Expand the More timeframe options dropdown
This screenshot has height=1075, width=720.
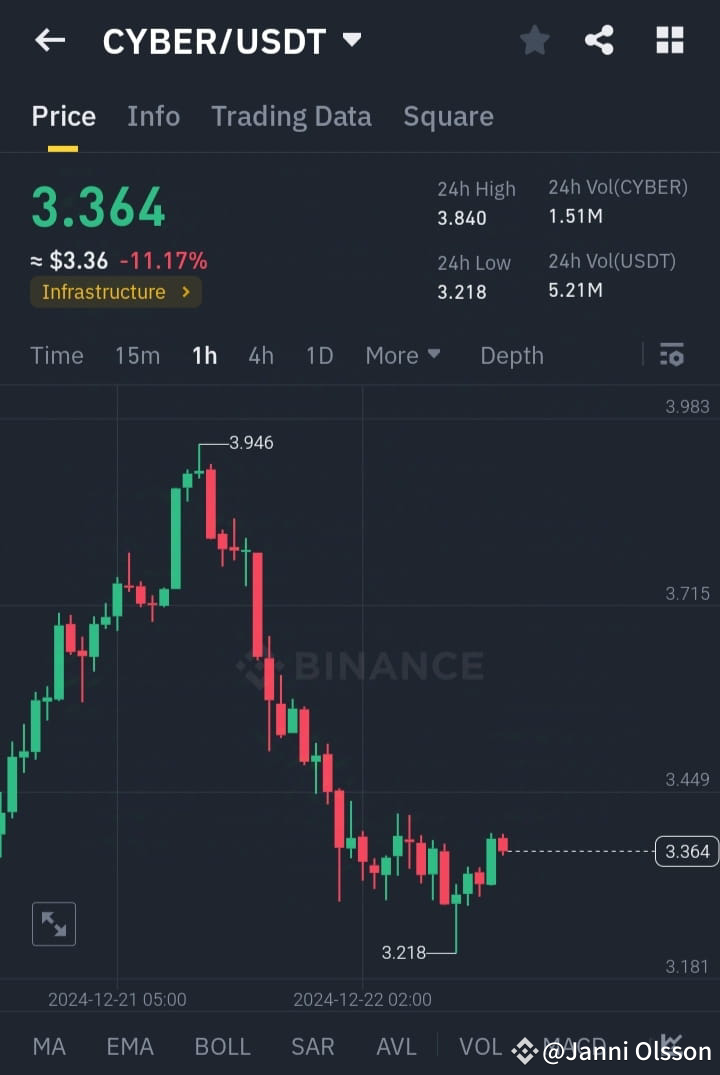[402, 355]
